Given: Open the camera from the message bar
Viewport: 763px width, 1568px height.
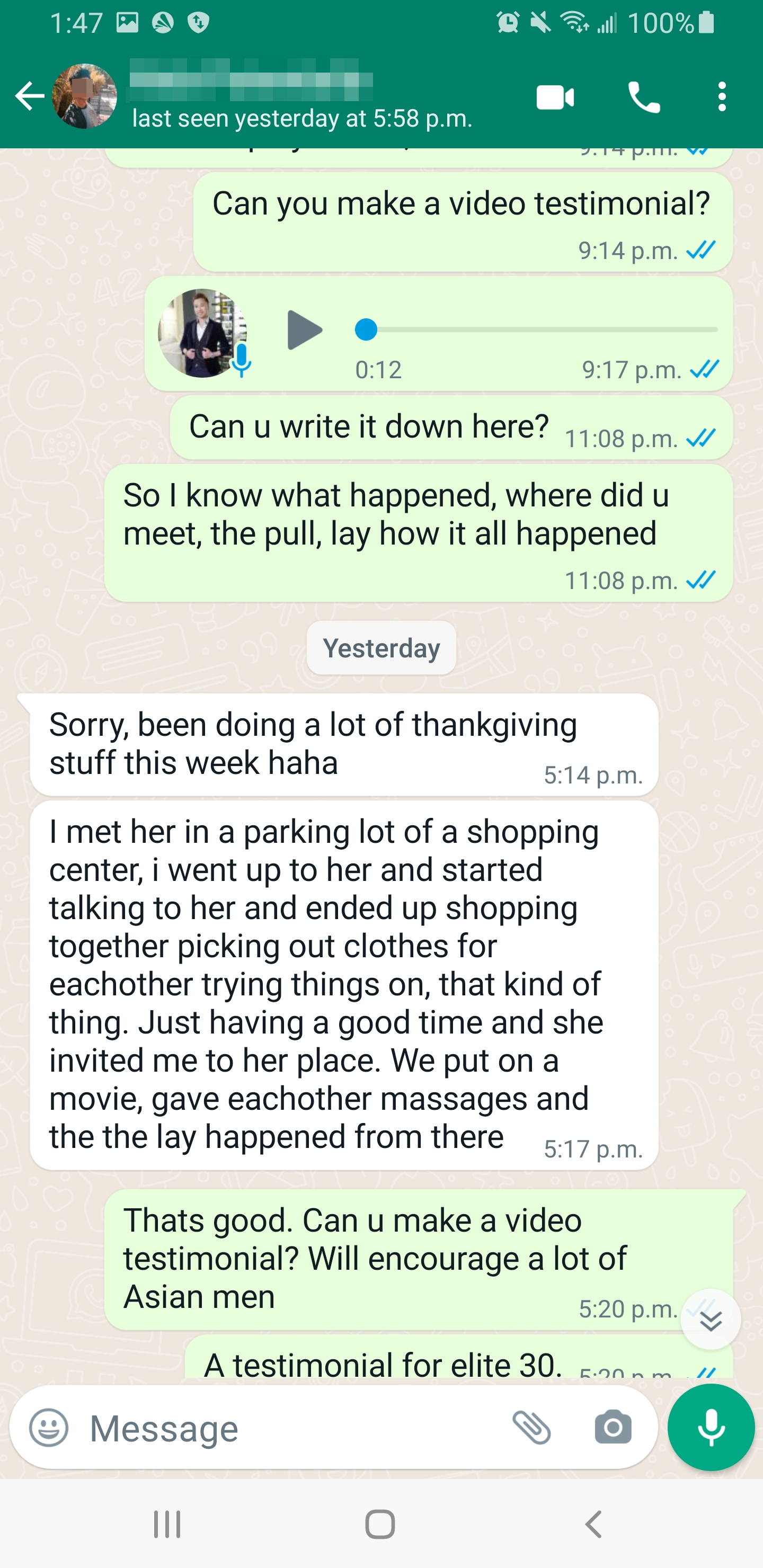Looking at the screenshot, I should 613,1428.
